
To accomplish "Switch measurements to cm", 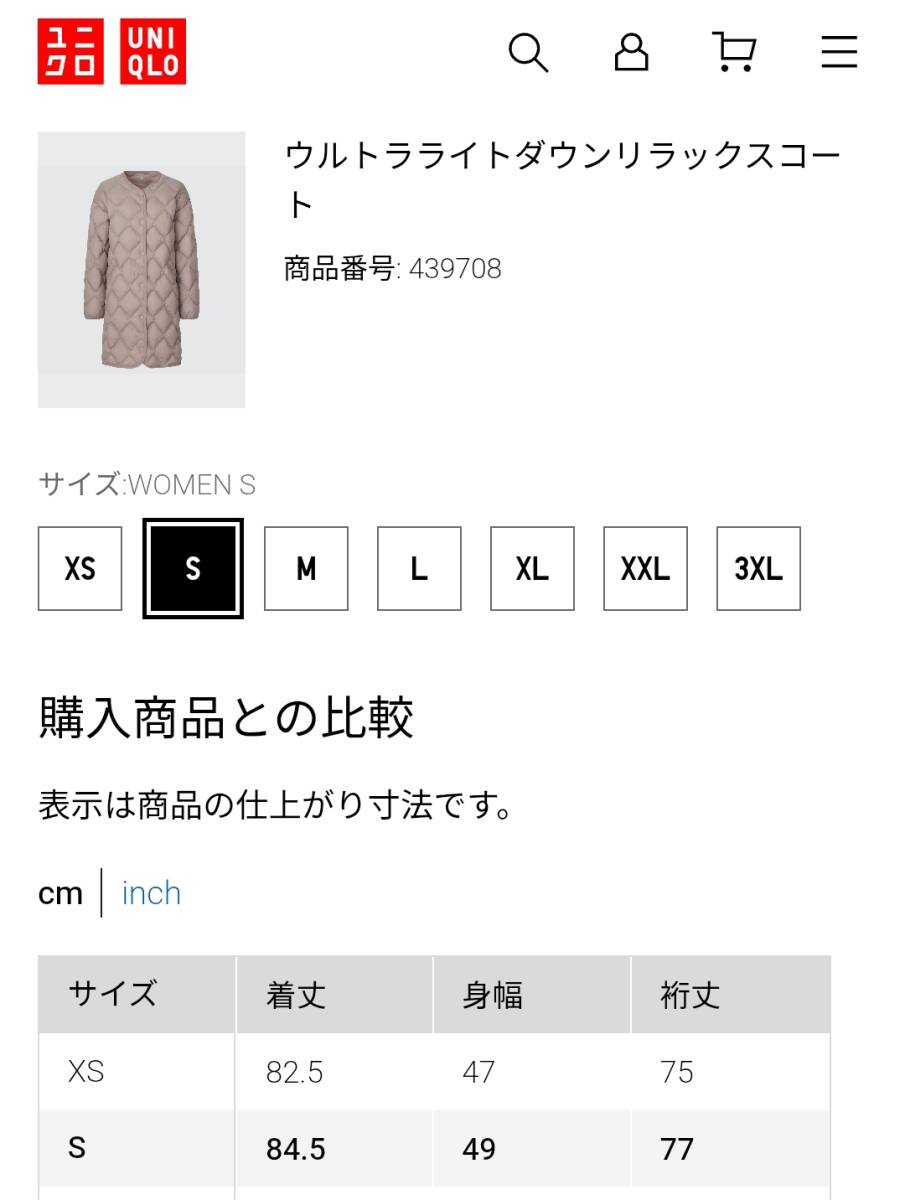I will pyautogui.click(x=60, y=893).
